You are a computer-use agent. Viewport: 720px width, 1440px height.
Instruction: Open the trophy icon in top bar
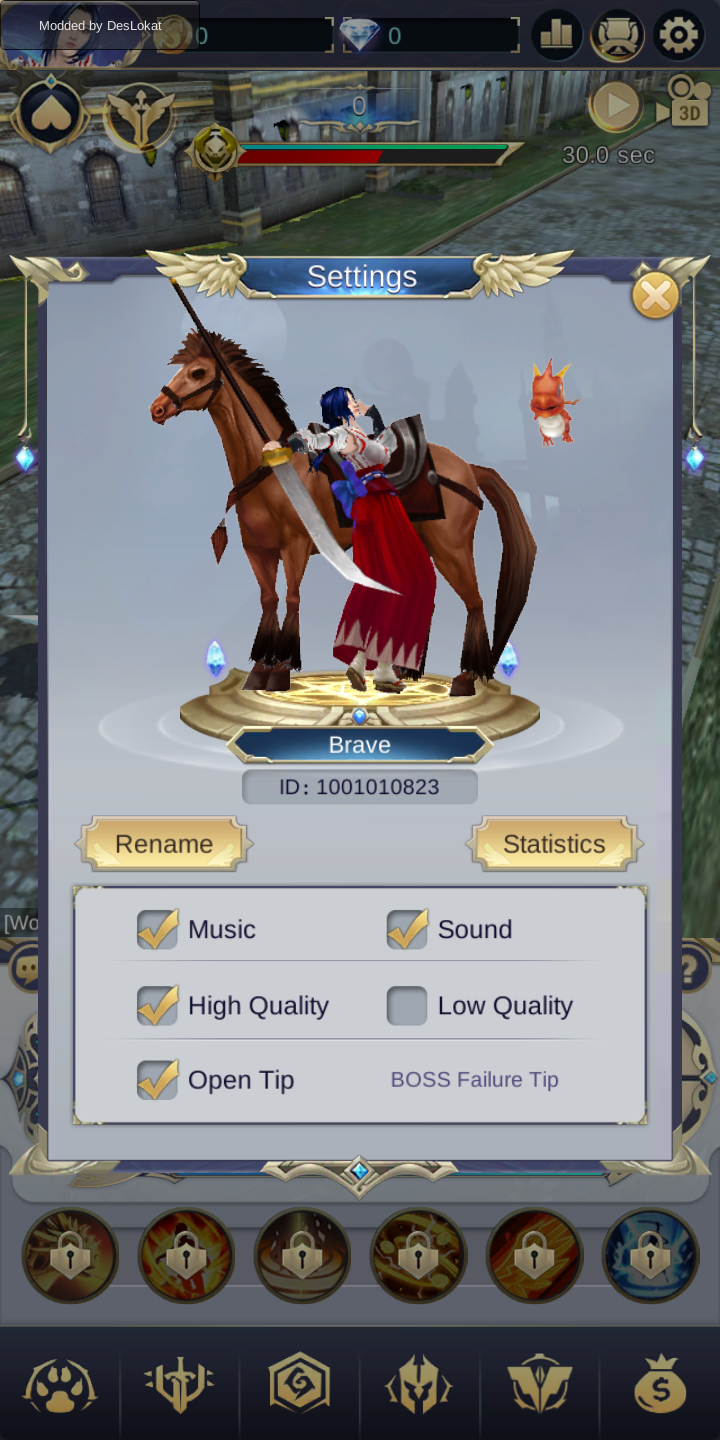[x=618, y=37]
